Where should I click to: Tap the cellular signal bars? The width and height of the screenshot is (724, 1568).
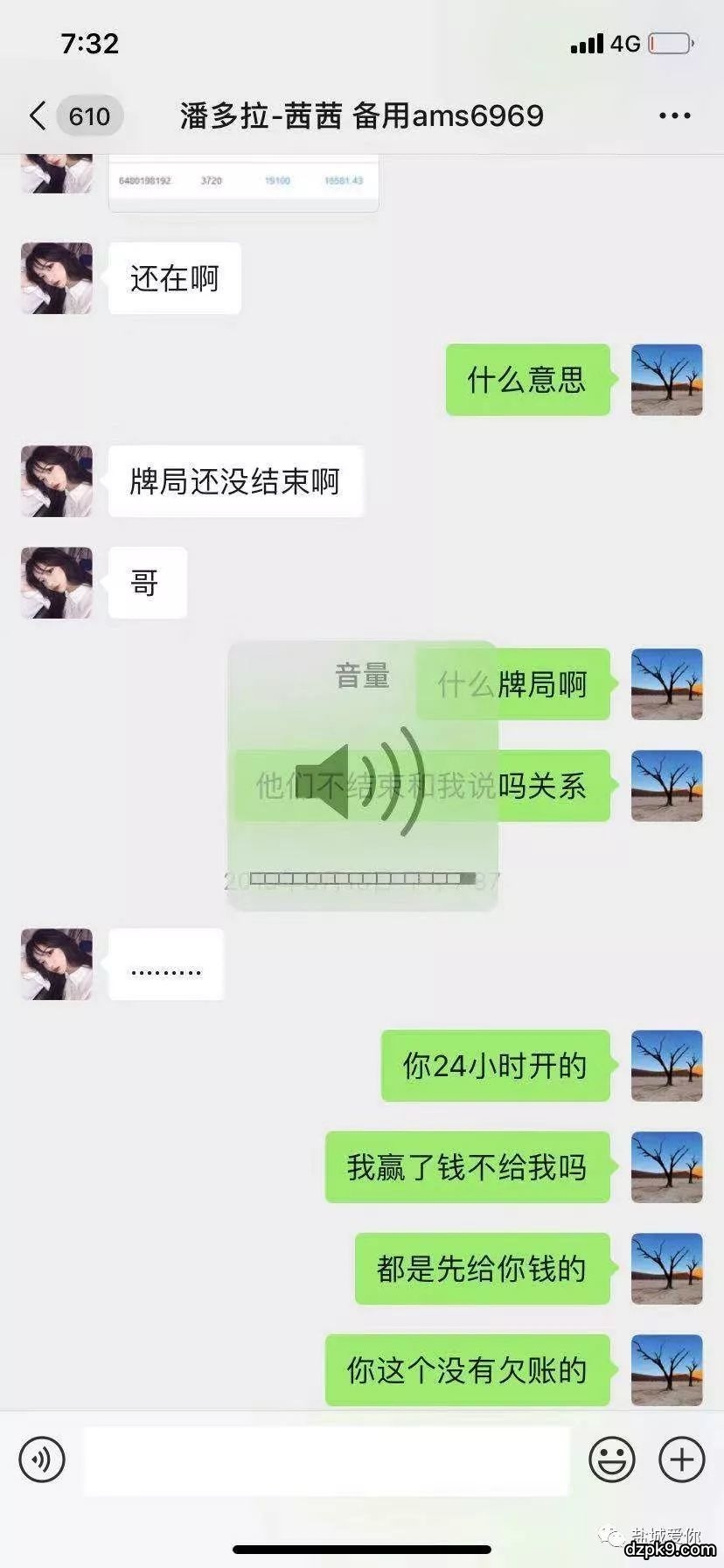(587, 42)
